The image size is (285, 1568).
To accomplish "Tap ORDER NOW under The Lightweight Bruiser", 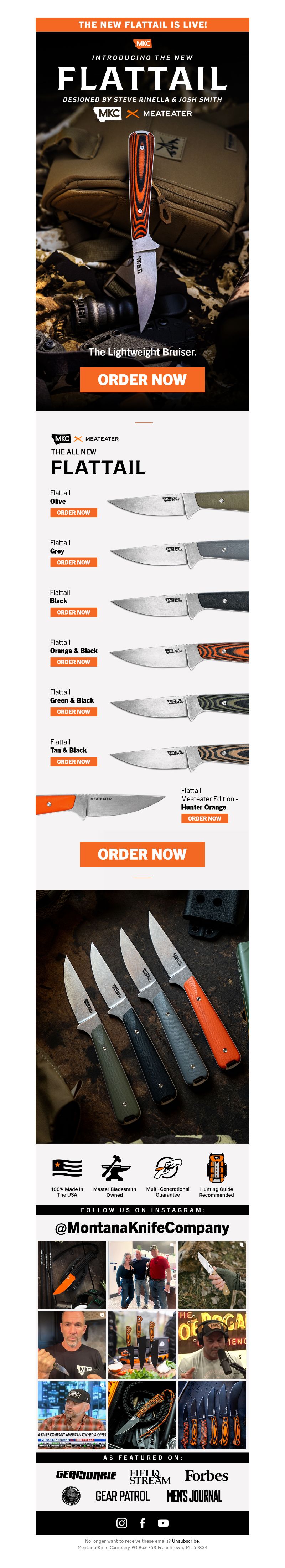I will click(142, 379).
